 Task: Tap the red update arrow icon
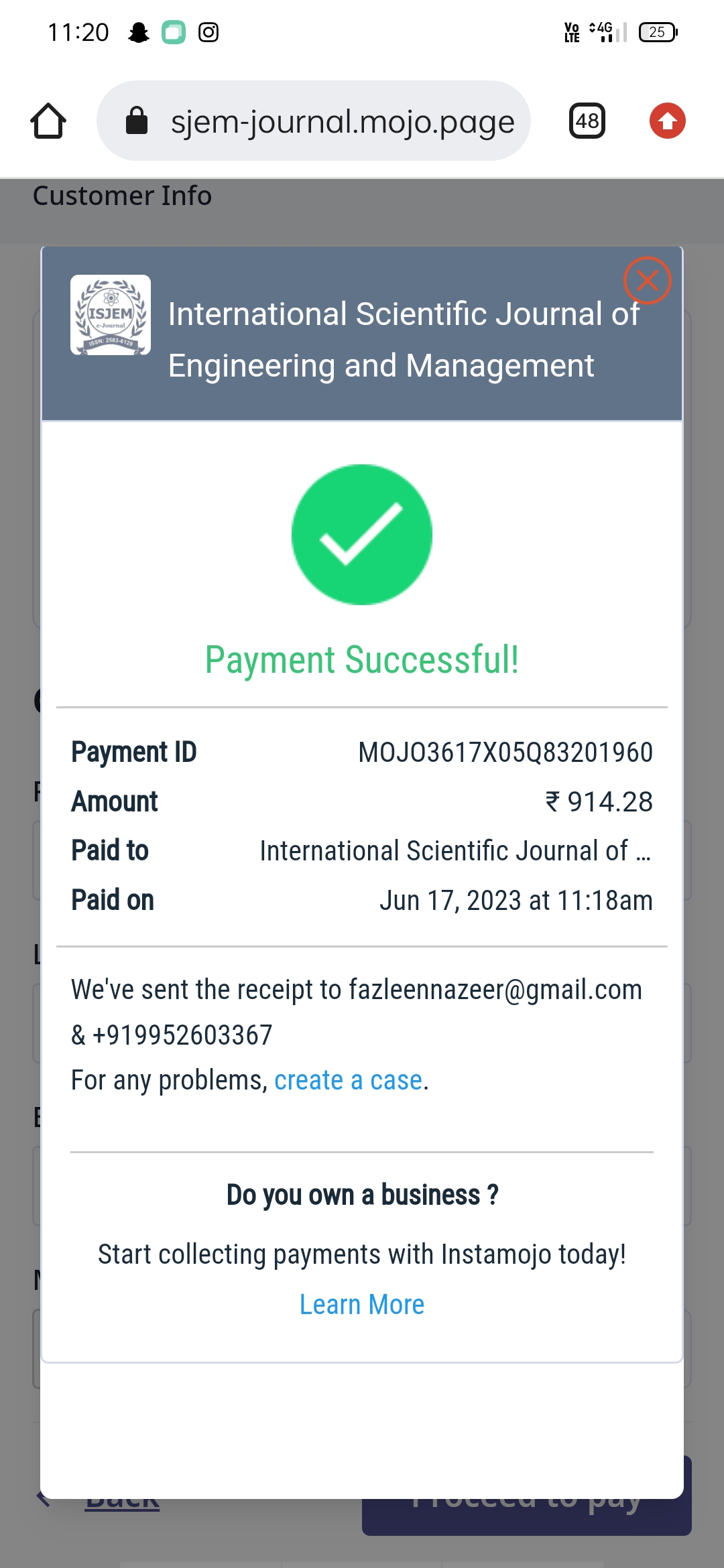click(x=667, y=121)
